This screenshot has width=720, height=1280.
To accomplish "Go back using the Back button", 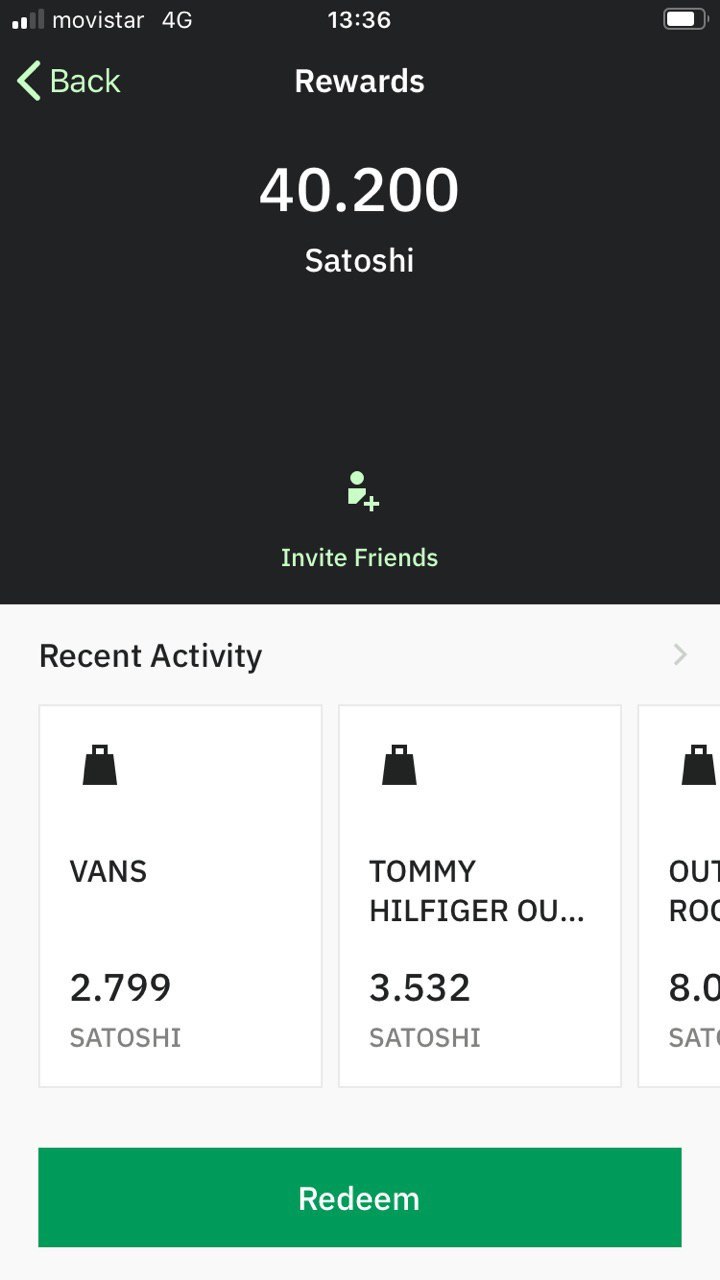I will click(x=69, y=81).
